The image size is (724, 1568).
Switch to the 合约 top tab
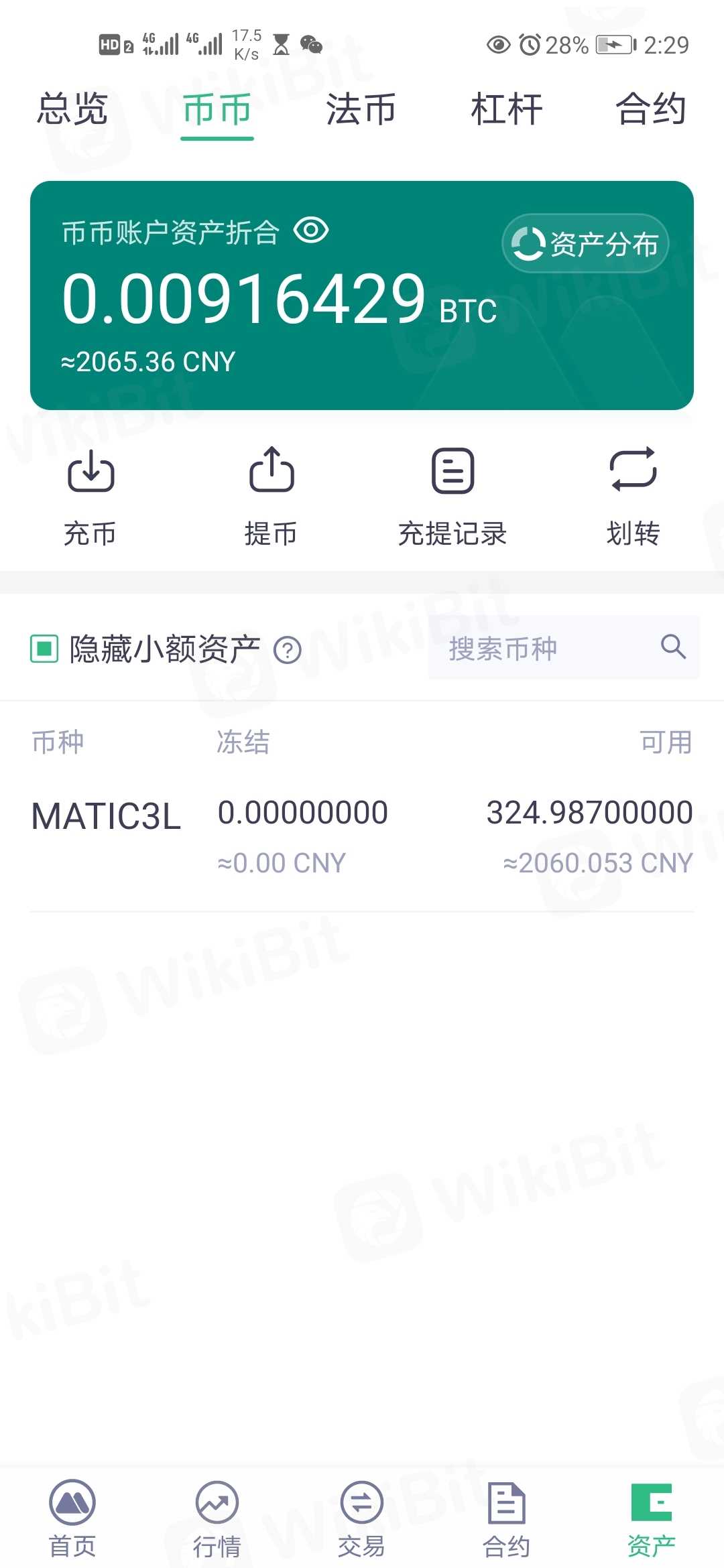point(650,109)
